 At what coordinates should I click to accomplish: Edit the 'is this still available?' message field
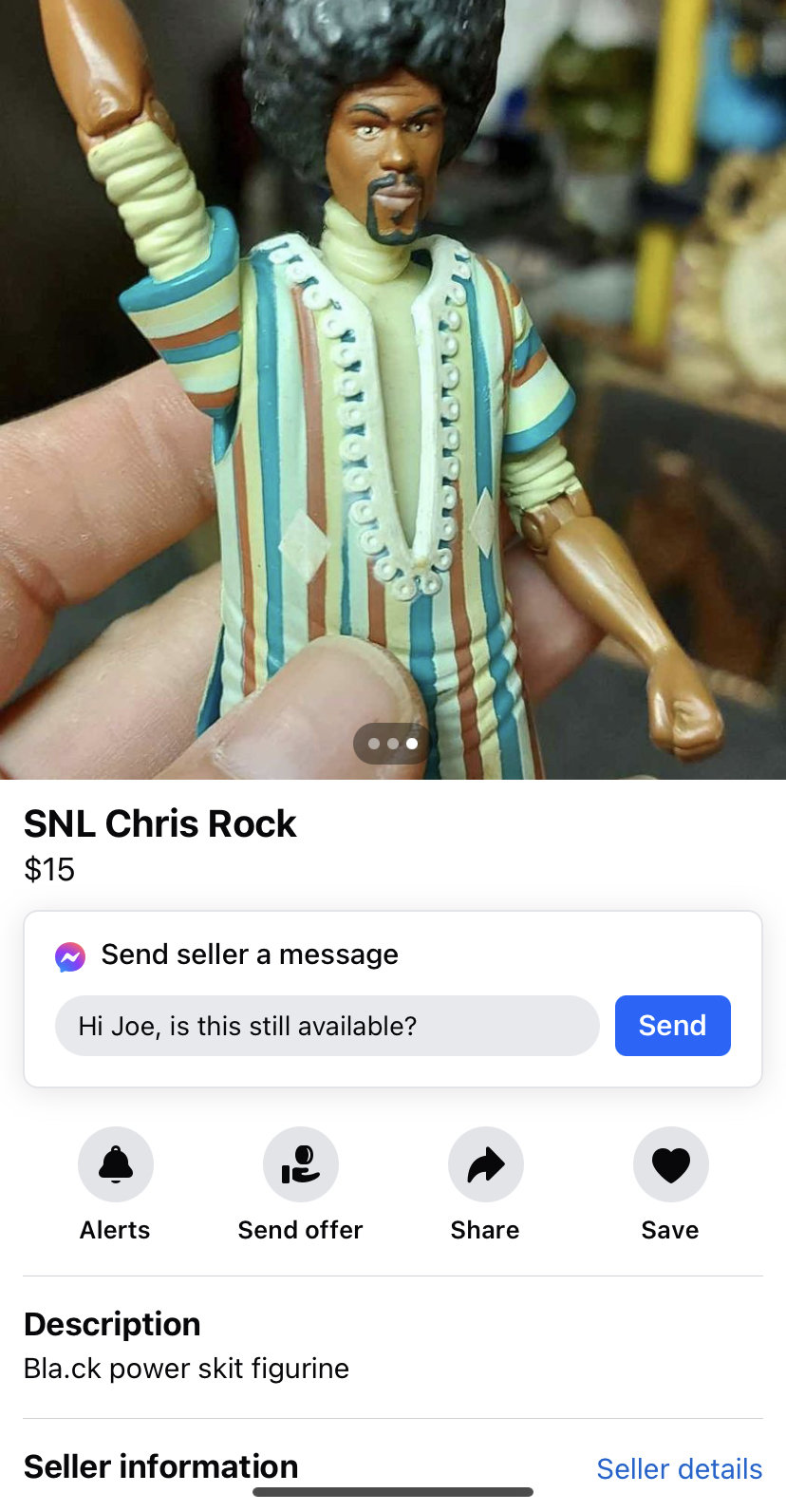[327, 1026]
